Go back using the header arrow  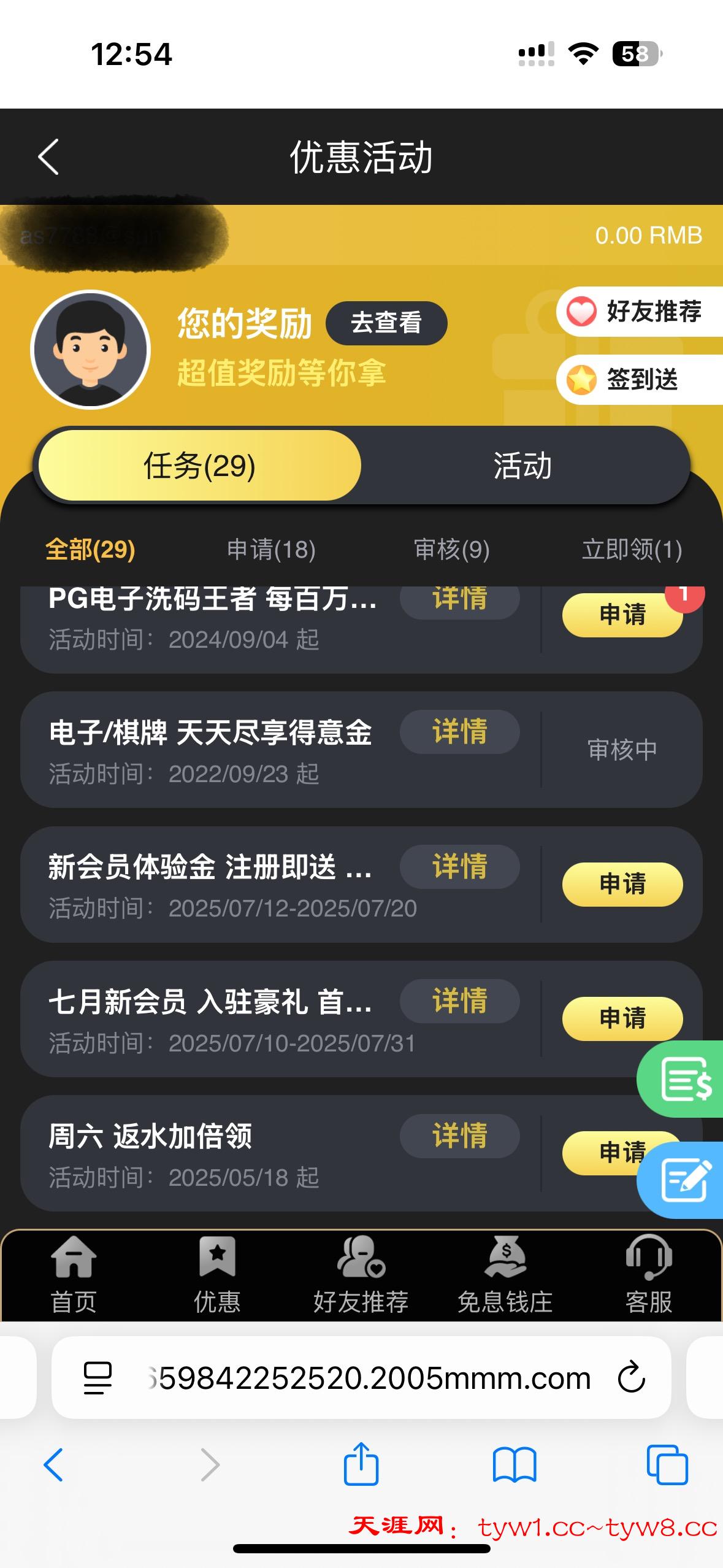48,157
